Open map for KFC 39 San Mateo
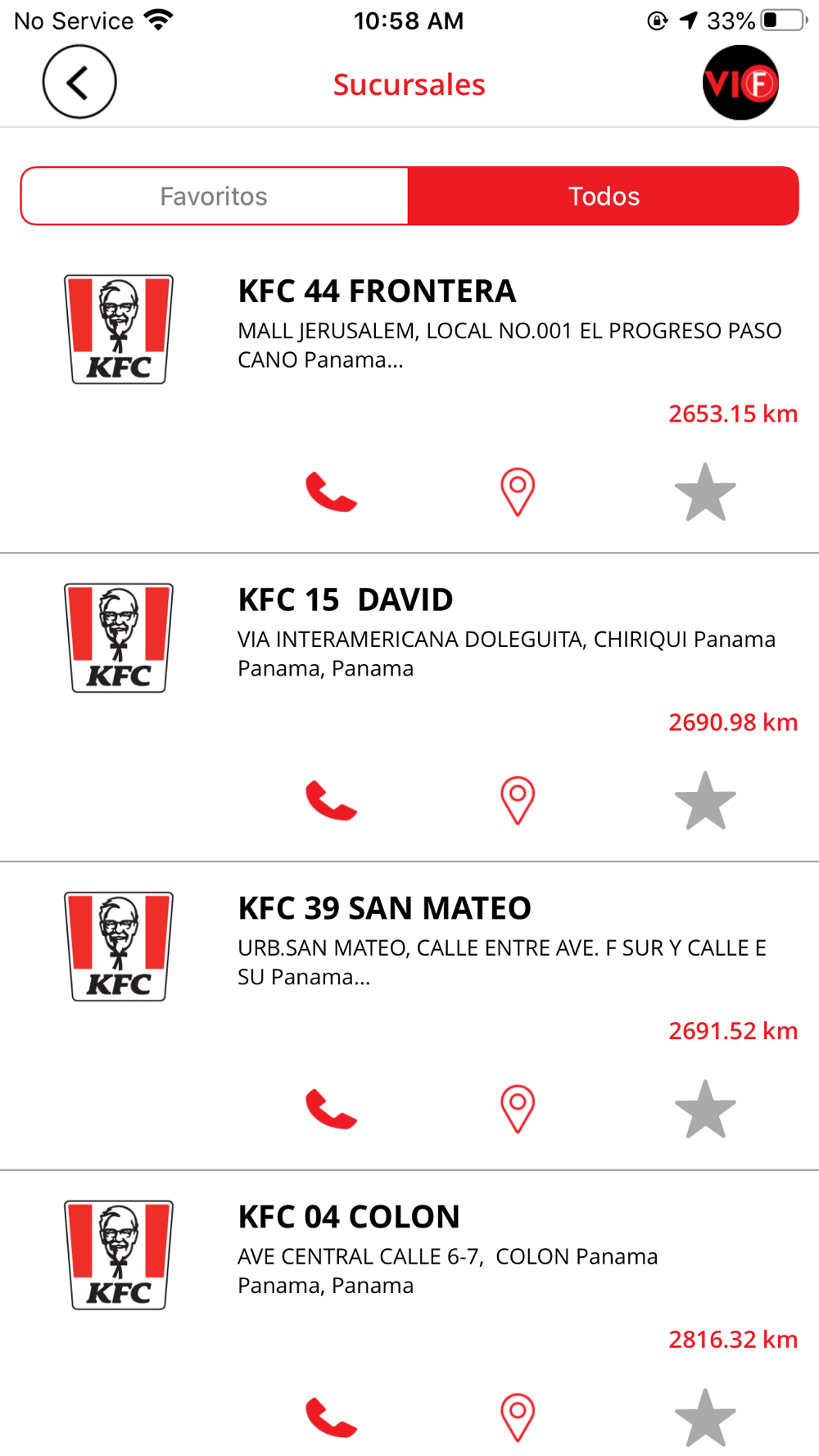Viewport: 819px width, 1456px height. coord(518,1110)
